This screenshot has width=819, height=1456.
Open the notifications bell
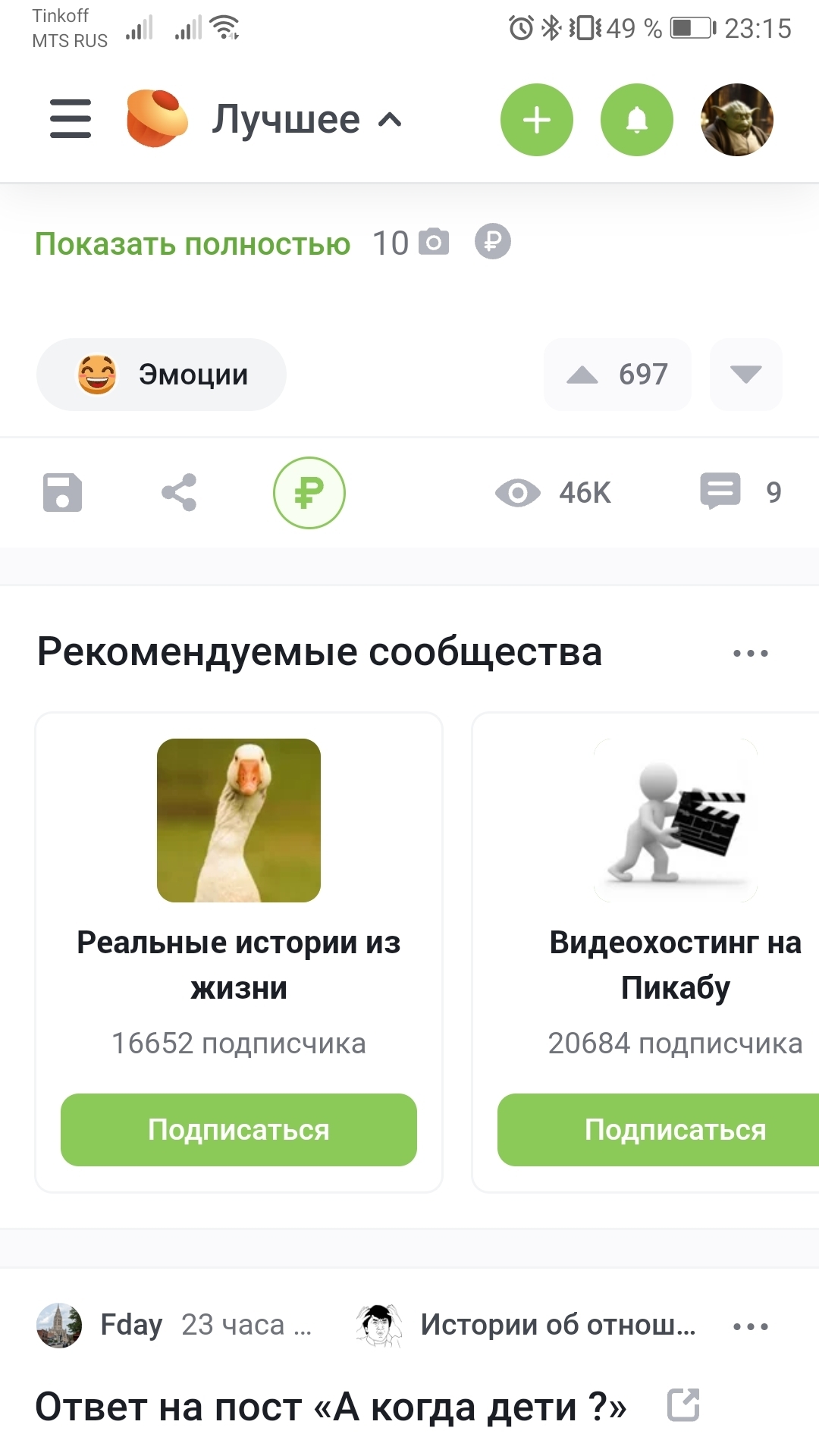[x=636, y=120]
